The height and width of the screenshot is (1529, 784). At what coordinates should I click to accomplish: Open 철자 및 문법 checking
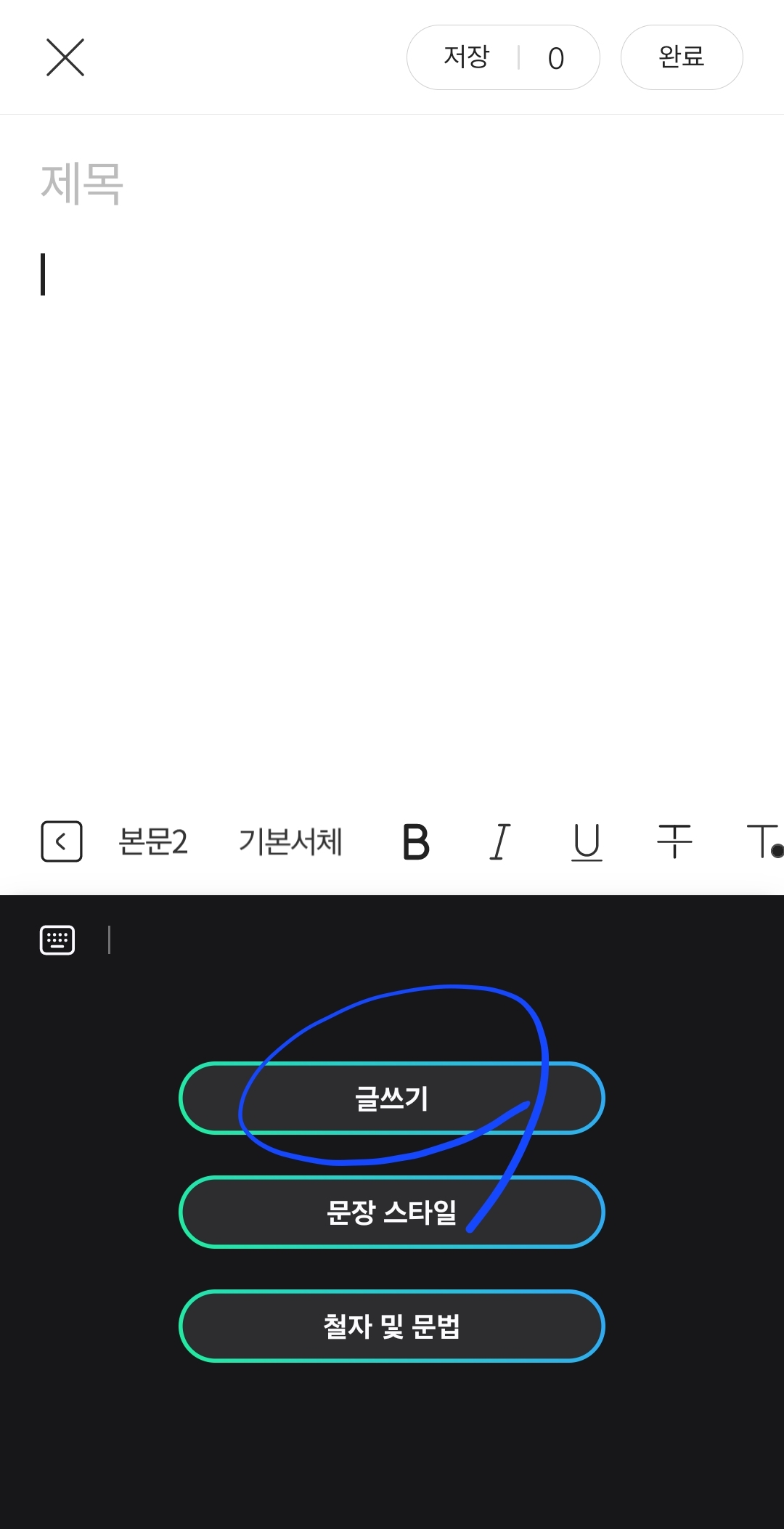click(x=392, y=1326)
